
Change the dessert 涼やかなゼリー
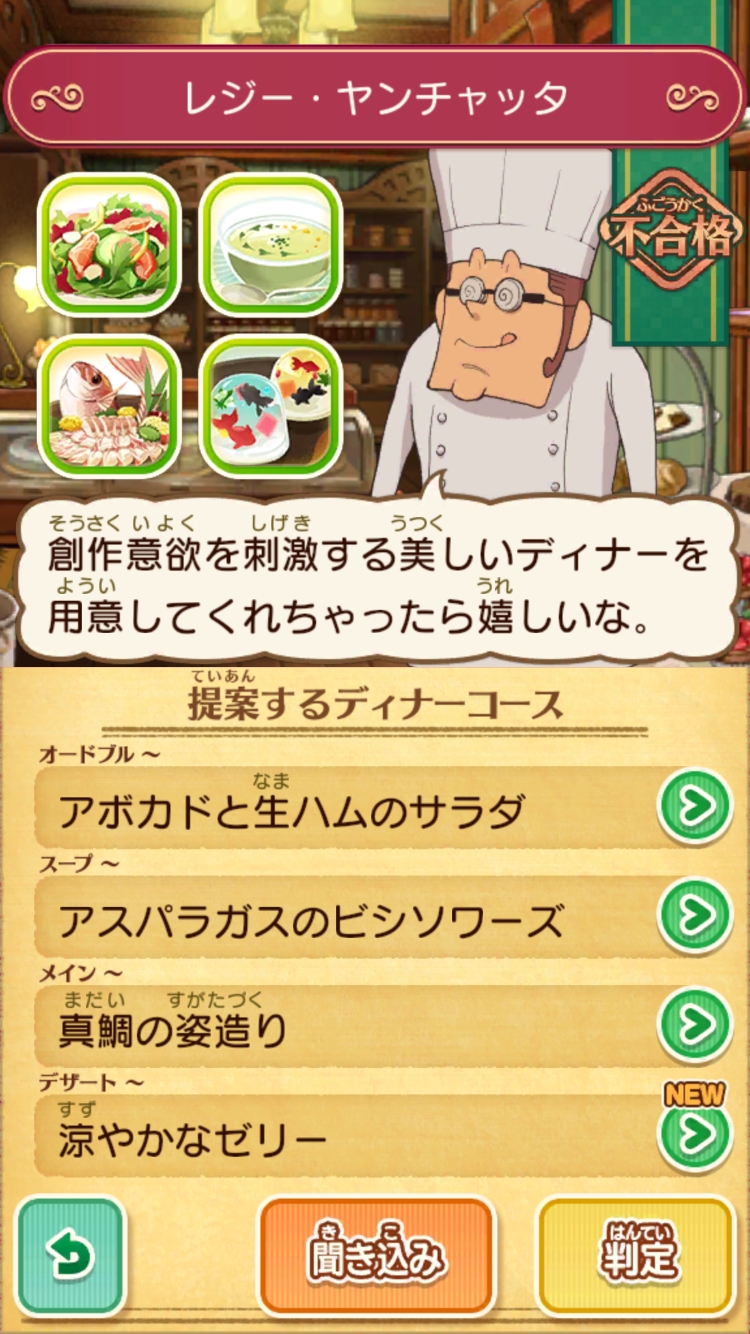[x=695, y=1132]
